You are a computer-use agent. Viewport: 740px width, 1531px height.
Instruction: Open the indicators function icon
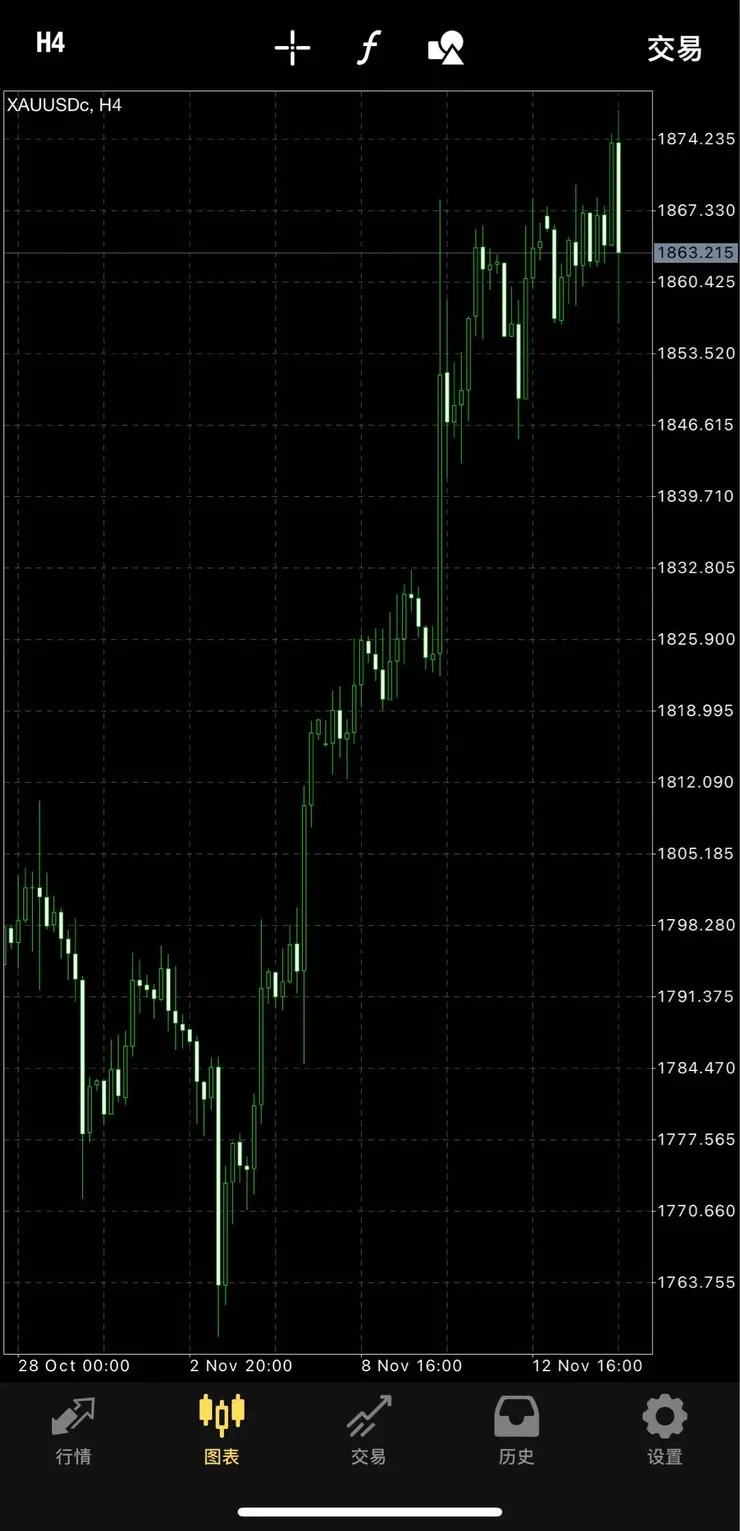(x=369, y=47)
